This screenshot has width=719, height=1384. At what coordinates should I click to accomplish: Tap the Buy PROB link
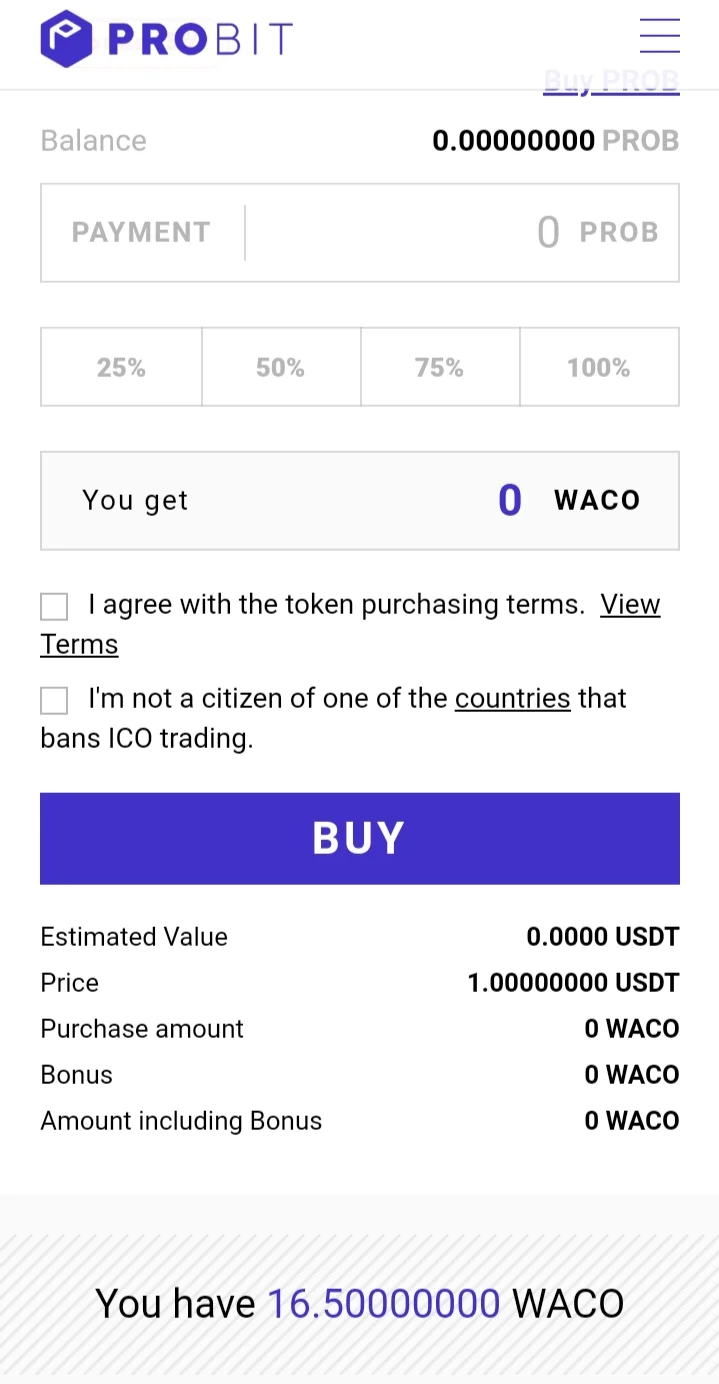click(611, 82)
